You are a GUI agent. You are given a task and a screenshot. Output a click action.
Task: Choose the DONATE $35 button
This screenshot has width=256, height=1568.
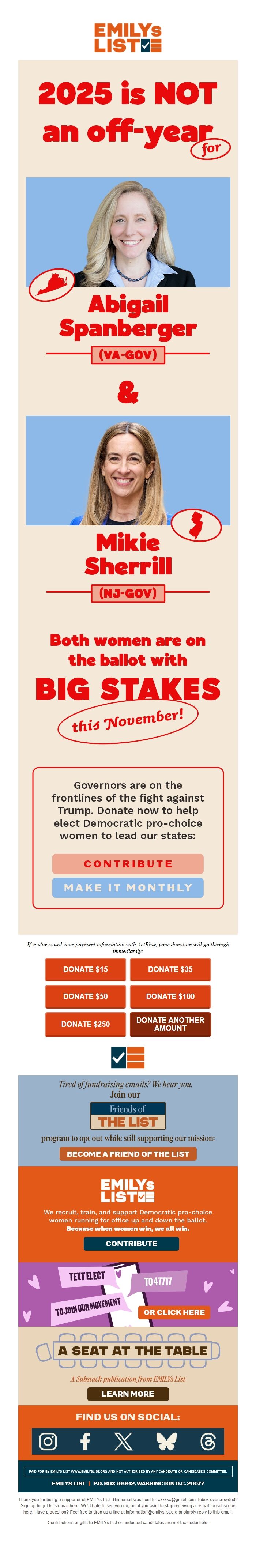170,969
